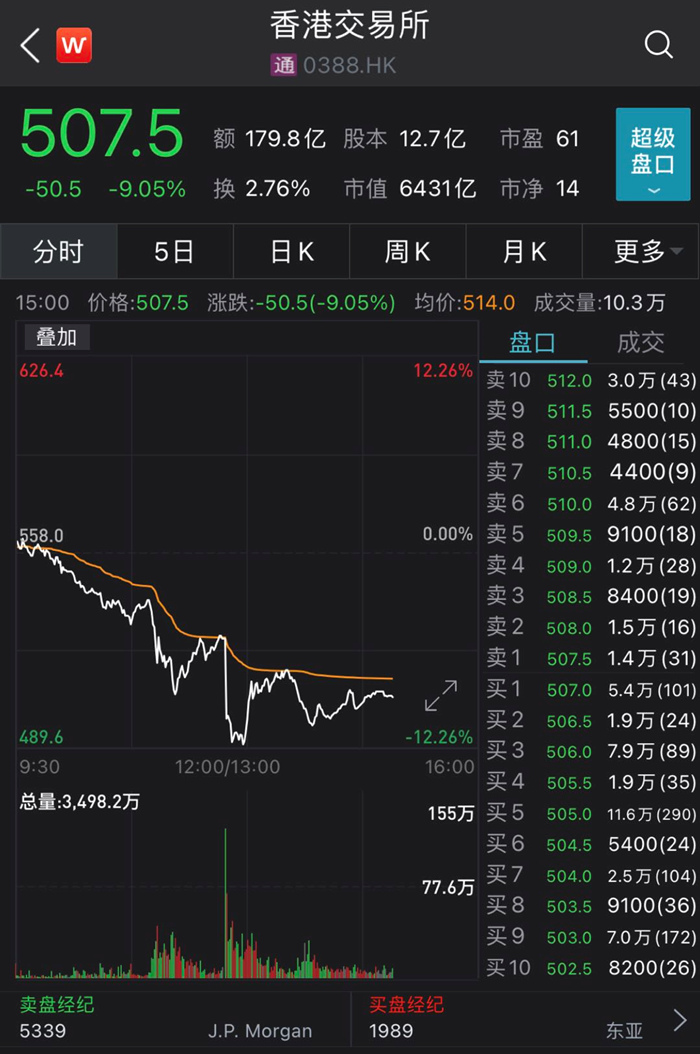700x1054 pixels.
Task: Switch to the 成交 trades tab
Action: (x=641, y=343)
